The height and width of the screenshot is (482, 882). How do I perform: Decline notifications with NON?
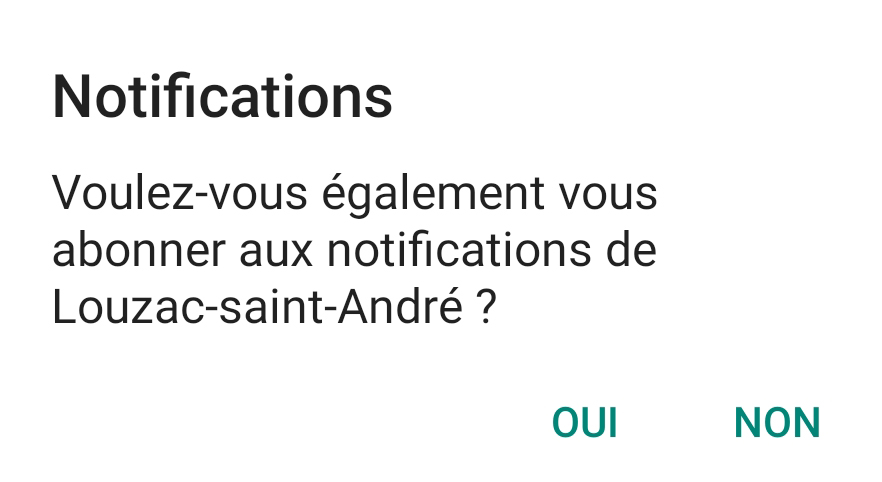point(777,423)
